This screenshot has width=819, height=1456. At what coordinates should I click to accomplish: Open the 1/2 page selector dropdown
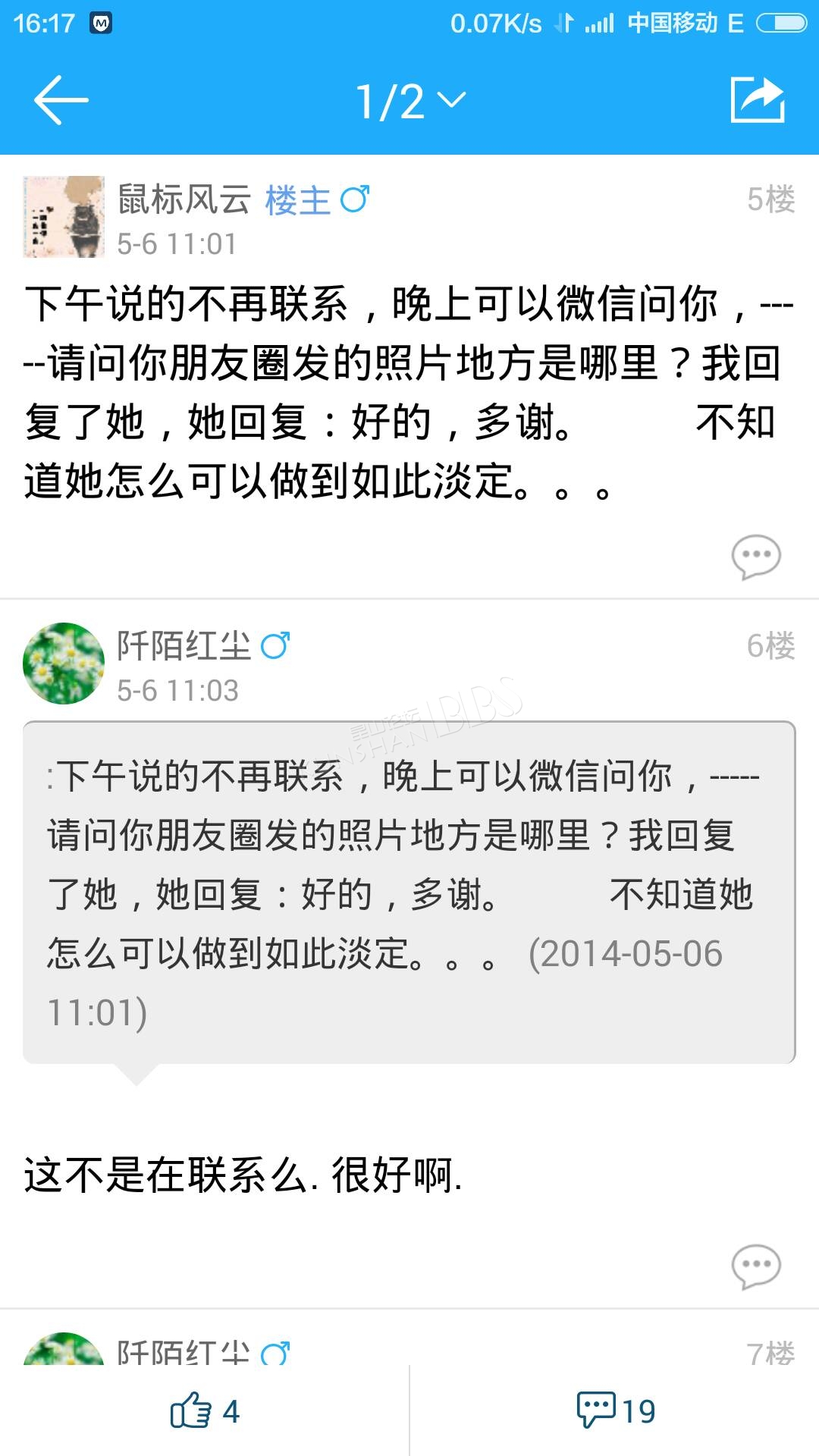[x=410, y=101]
